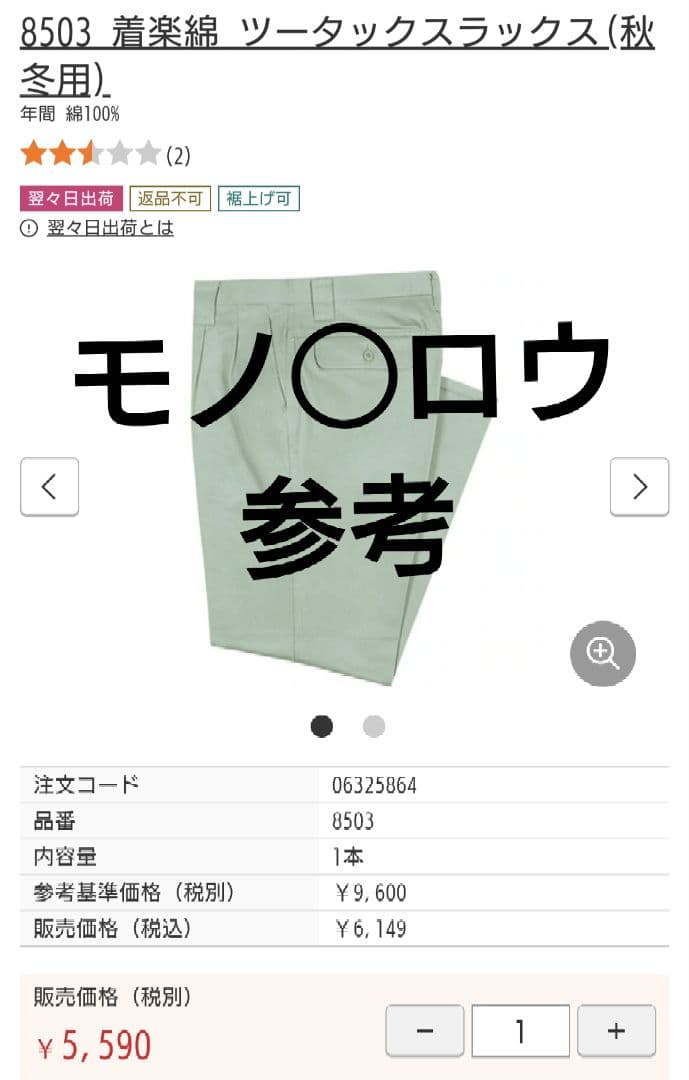Show the previous product image
The width and height of the screenshot is (689, 1080).
(49, 487)
